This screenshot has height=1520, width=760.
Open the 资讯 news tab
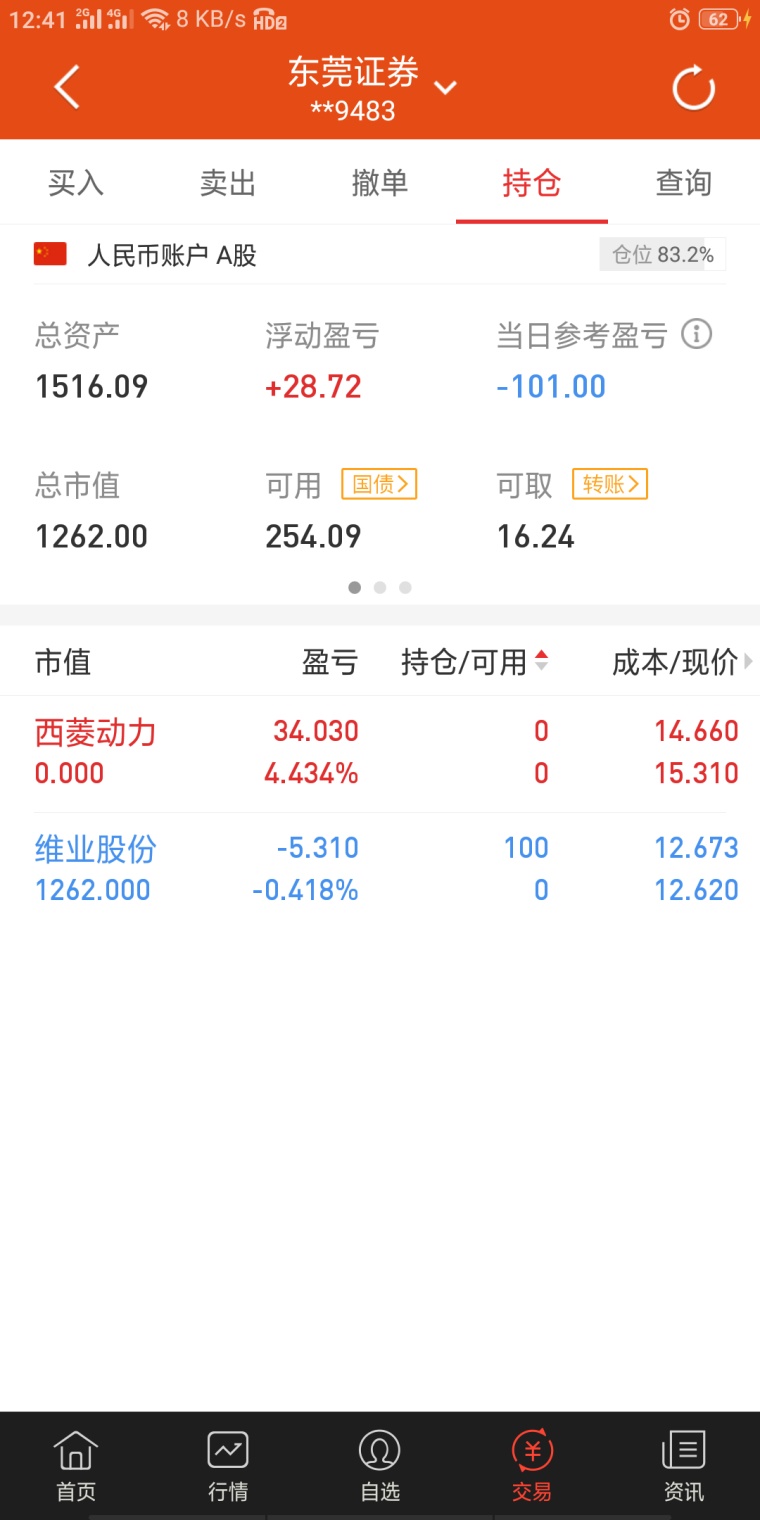point(684,1465)
